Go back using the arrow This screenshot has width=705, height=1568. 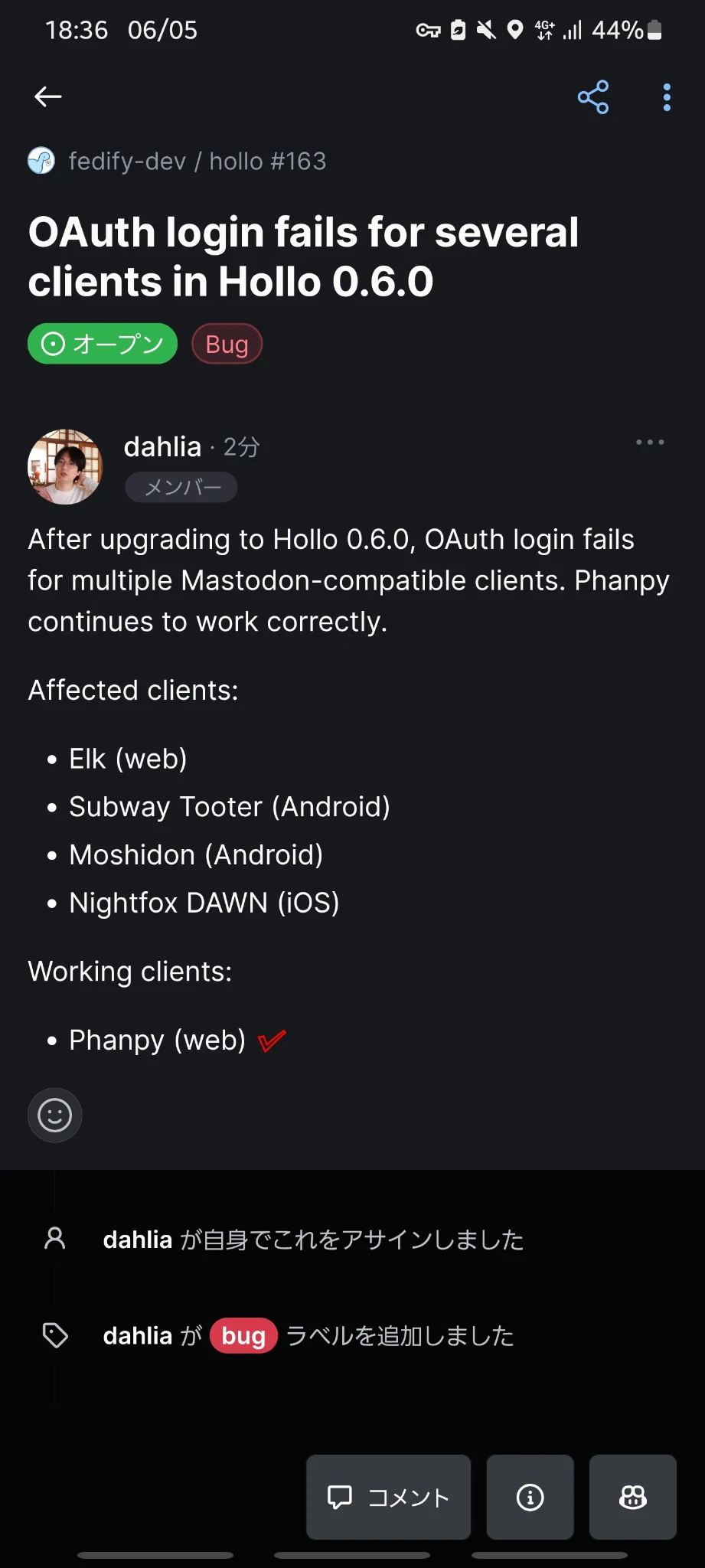(x=48, y=96)
